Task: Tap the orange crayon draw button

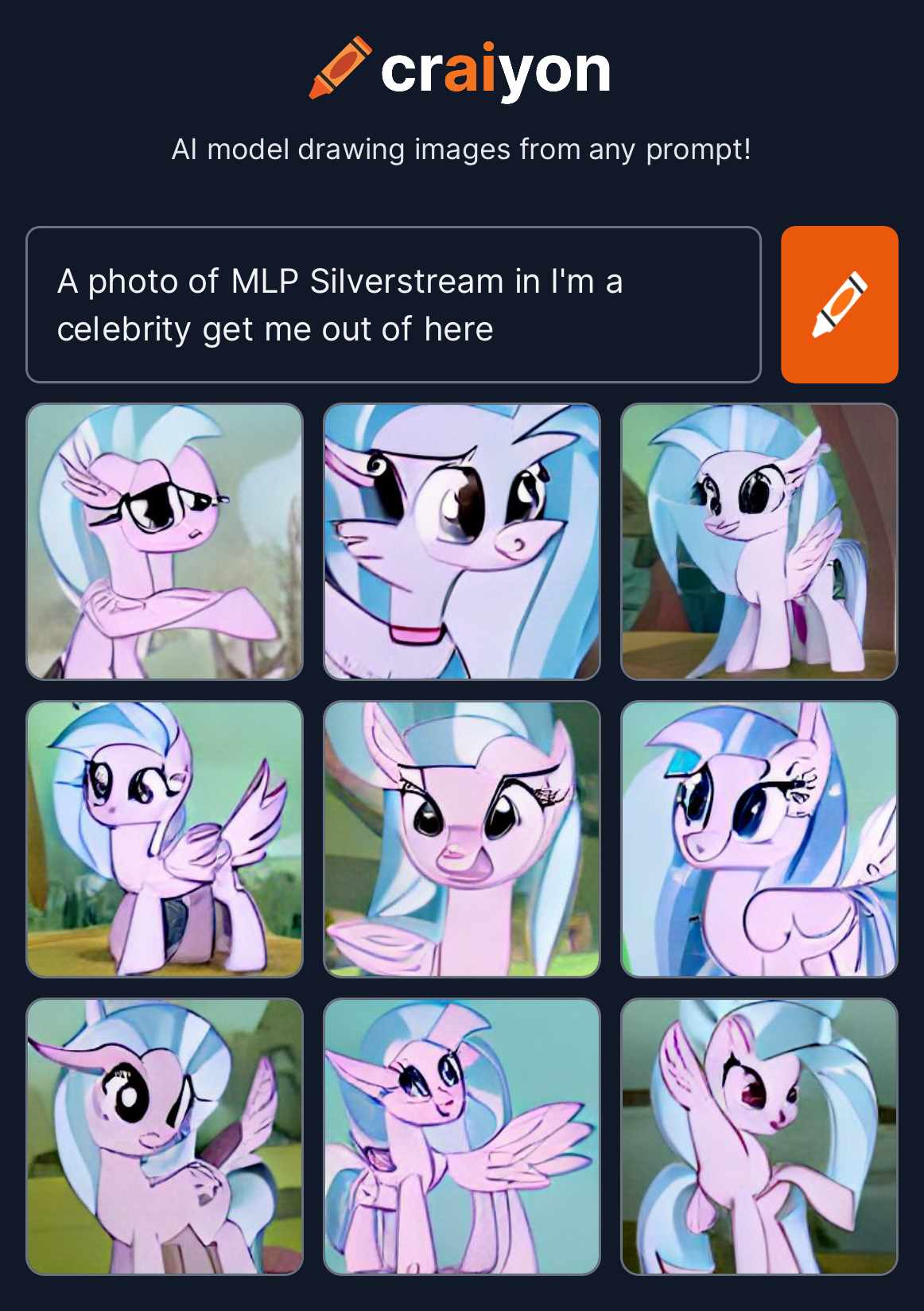Action: pos(839,305)
